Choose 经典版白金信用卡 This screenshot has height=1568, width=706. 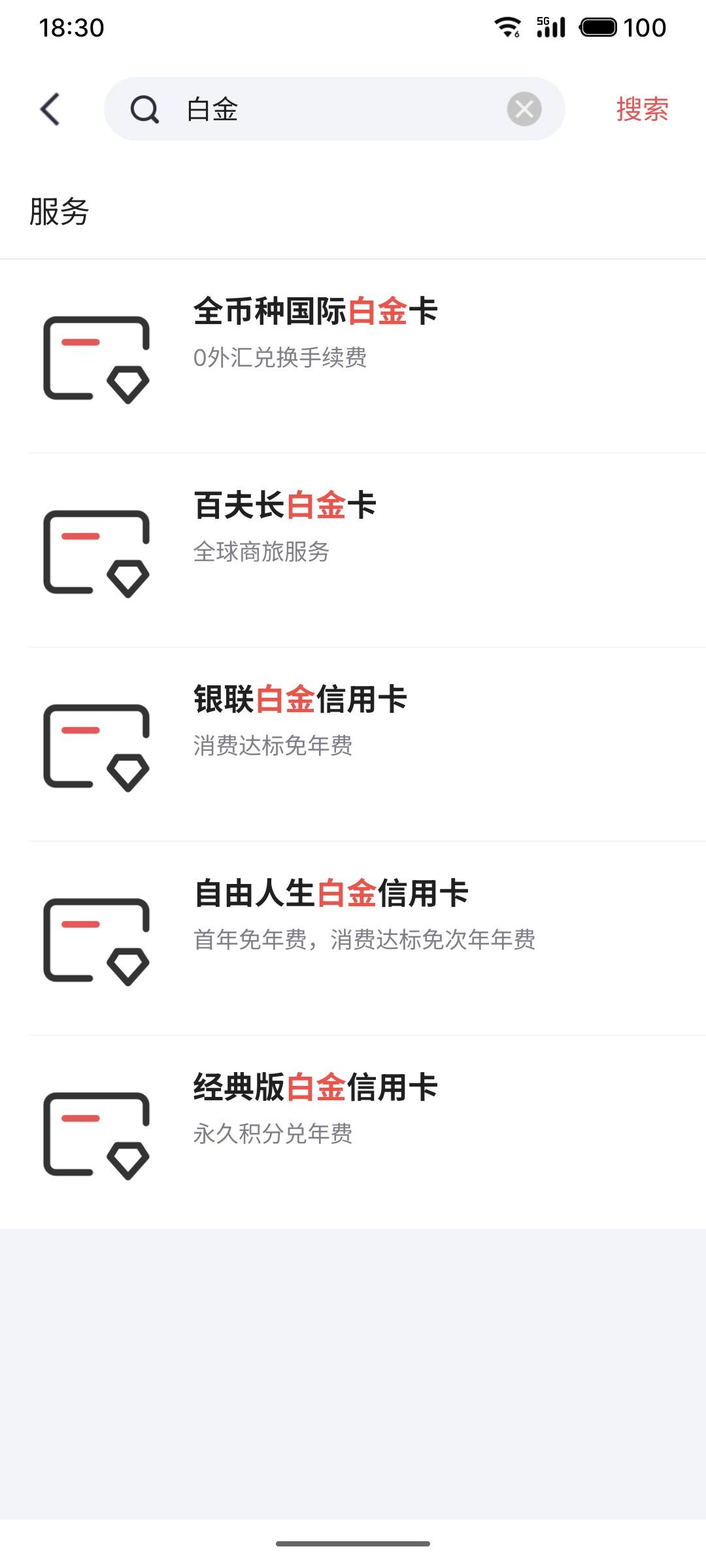point(353,1132)
